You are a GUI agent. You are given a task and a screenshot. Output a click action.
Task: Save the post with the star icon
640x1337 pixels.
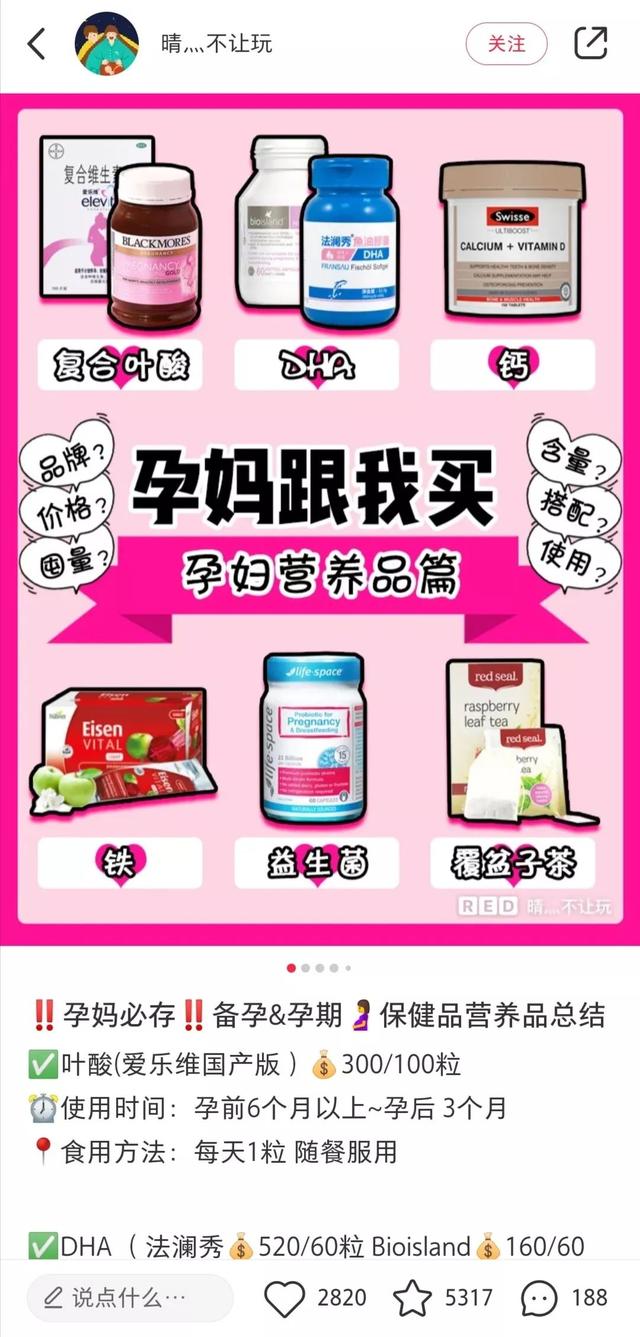(412, 1298)
